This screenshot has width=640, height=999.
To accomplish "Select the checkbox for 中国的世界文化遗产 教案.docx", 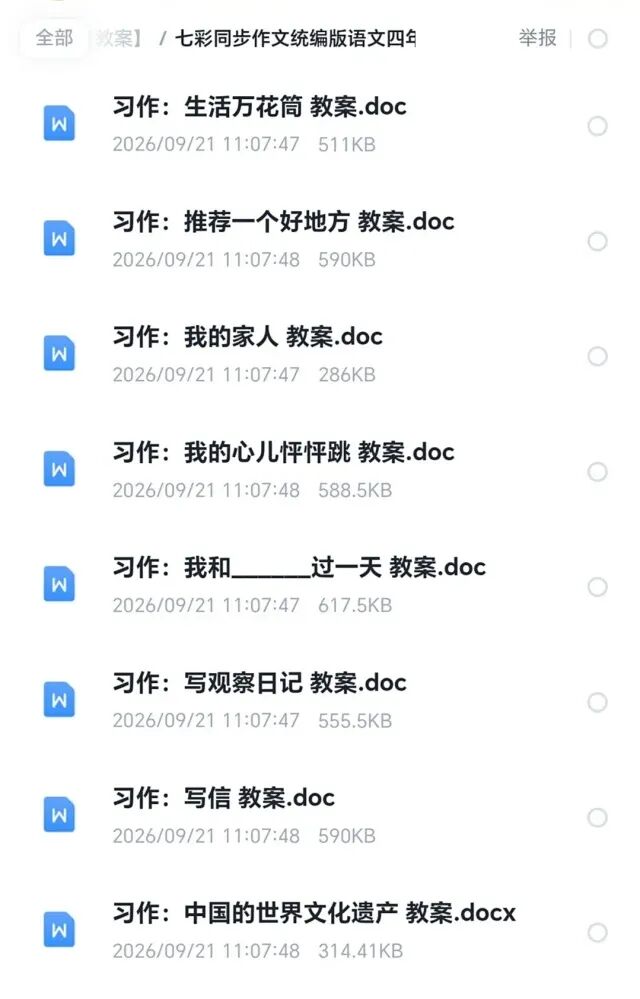I will 597,933.
